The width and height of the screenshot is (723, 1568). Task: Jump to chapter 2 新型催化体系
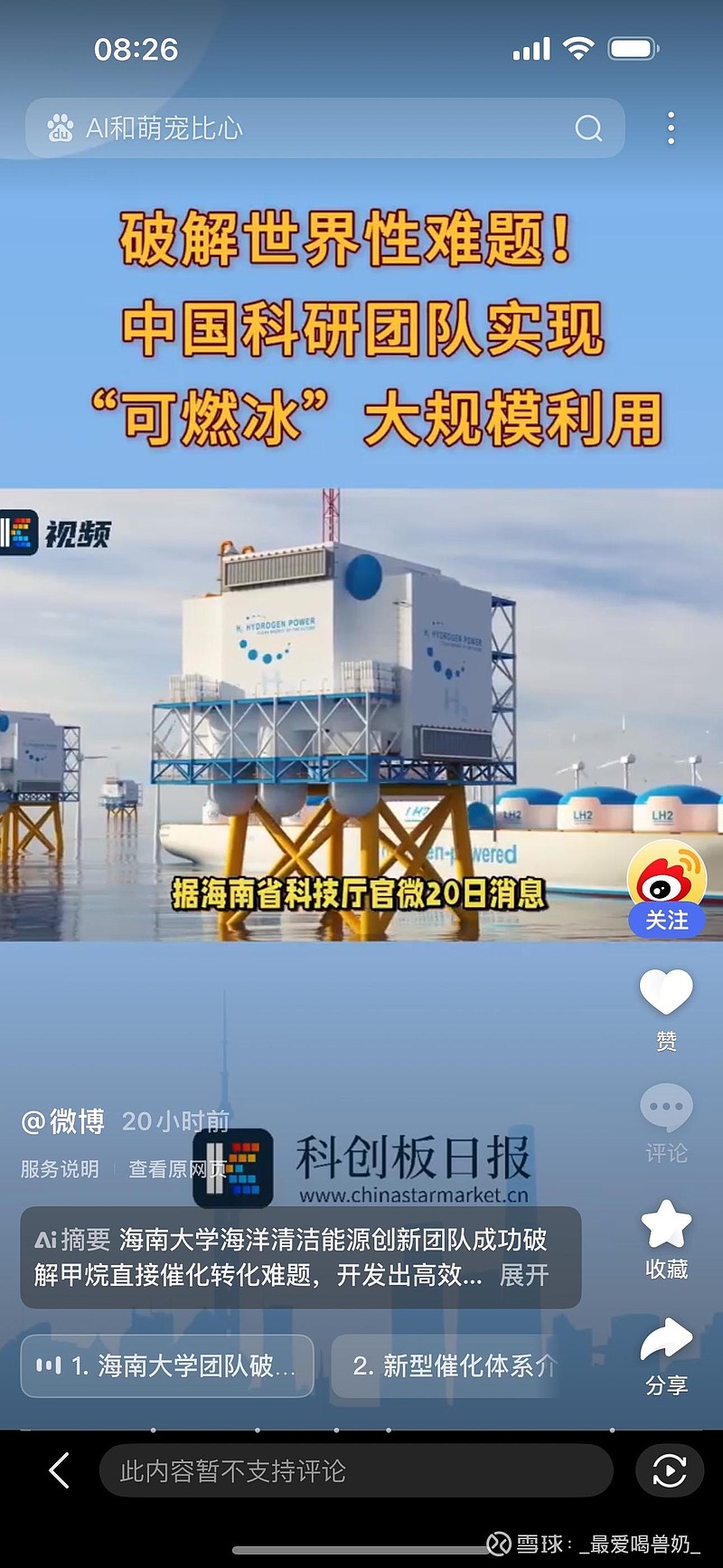pyautogui.click(x=445, y=1365)
